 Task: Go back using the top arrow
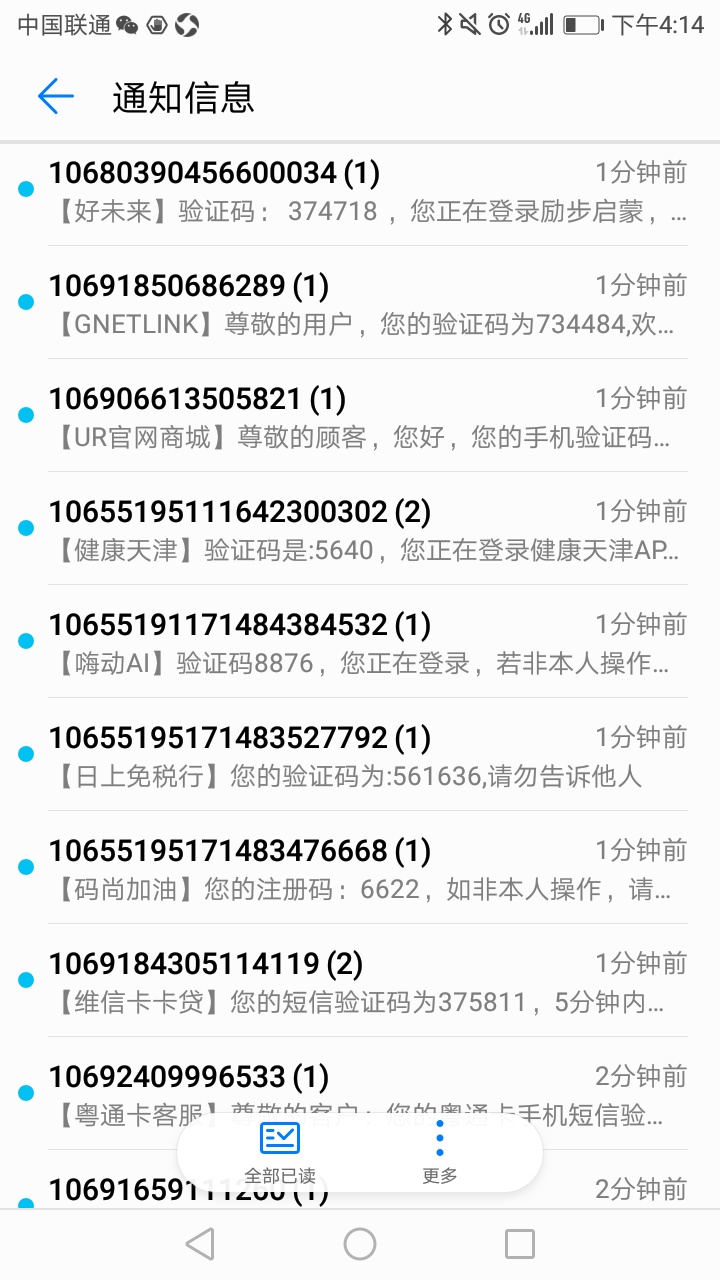click(56, 96)
